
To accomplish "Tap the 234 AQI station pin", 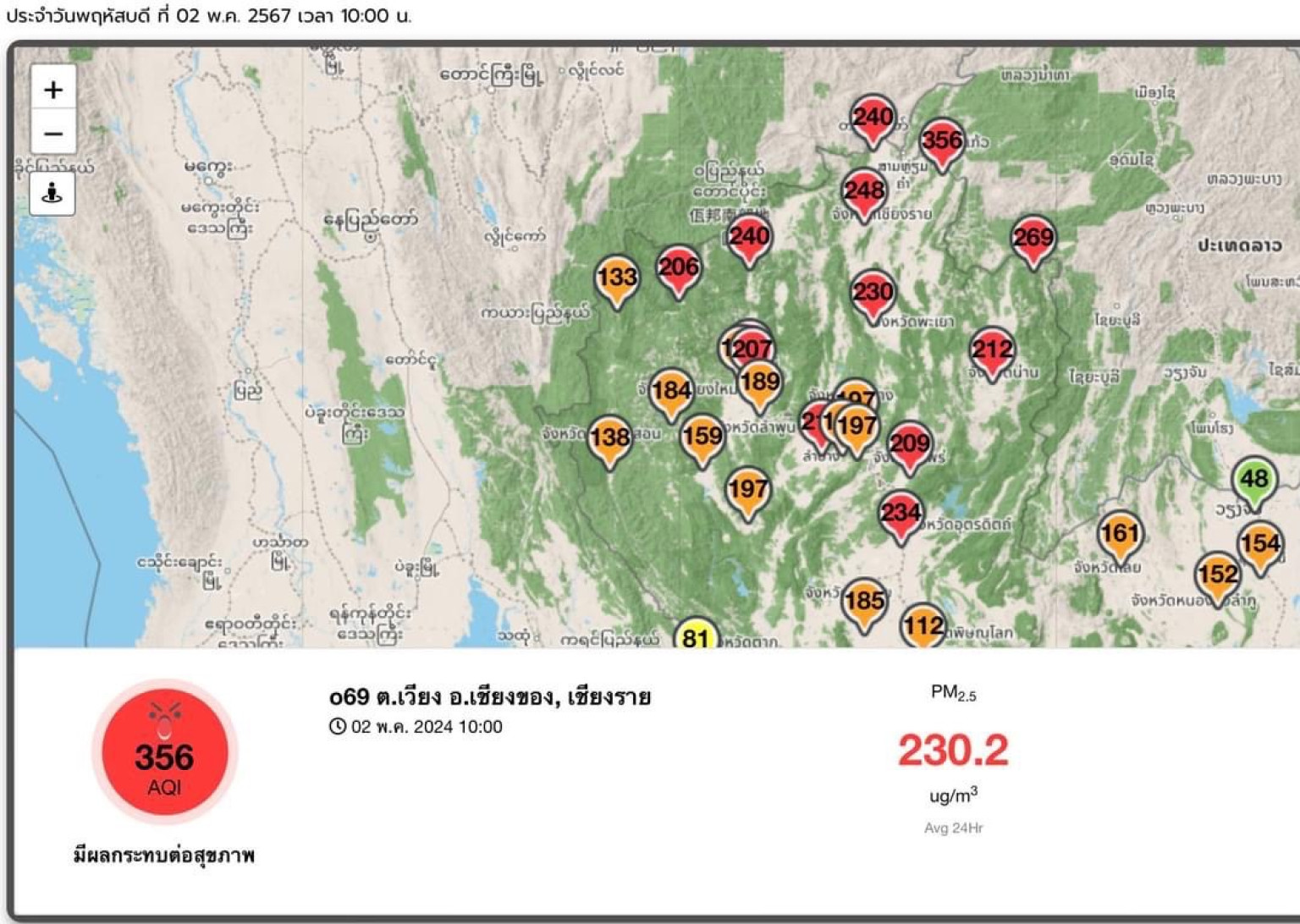I will point(900,513).
